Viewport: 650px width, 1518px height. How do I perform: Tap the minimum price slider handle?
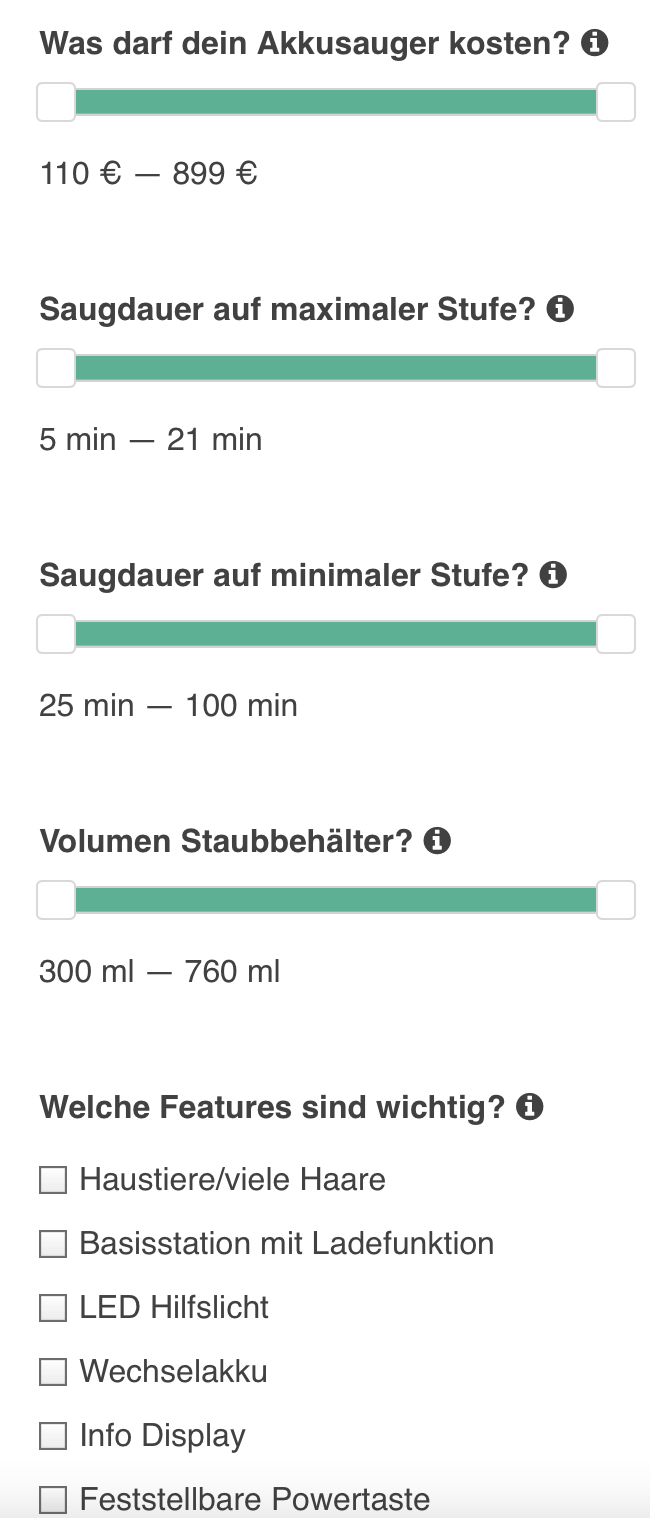point(56,102)
